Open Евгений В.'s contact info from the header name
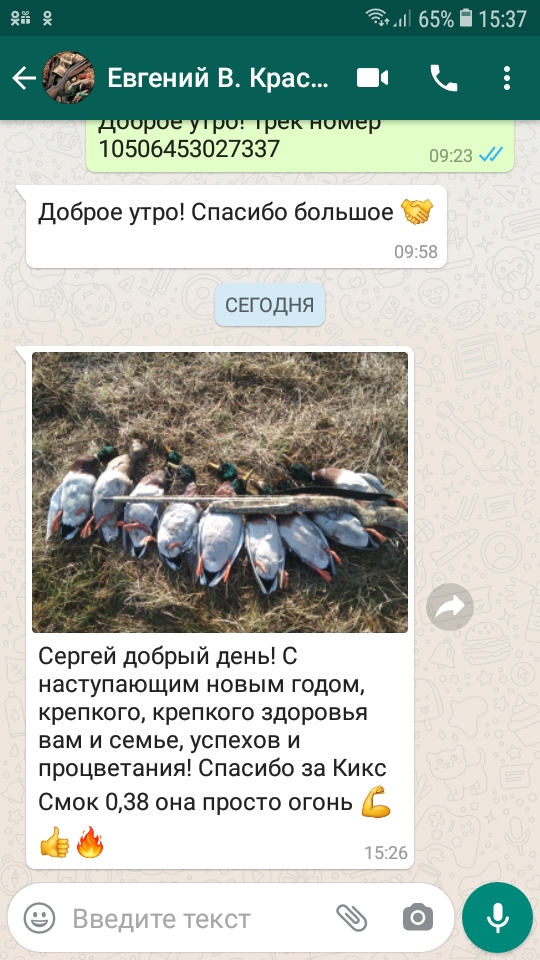The width and height of the screenshot is (540, 960). [x=219, y=78]
